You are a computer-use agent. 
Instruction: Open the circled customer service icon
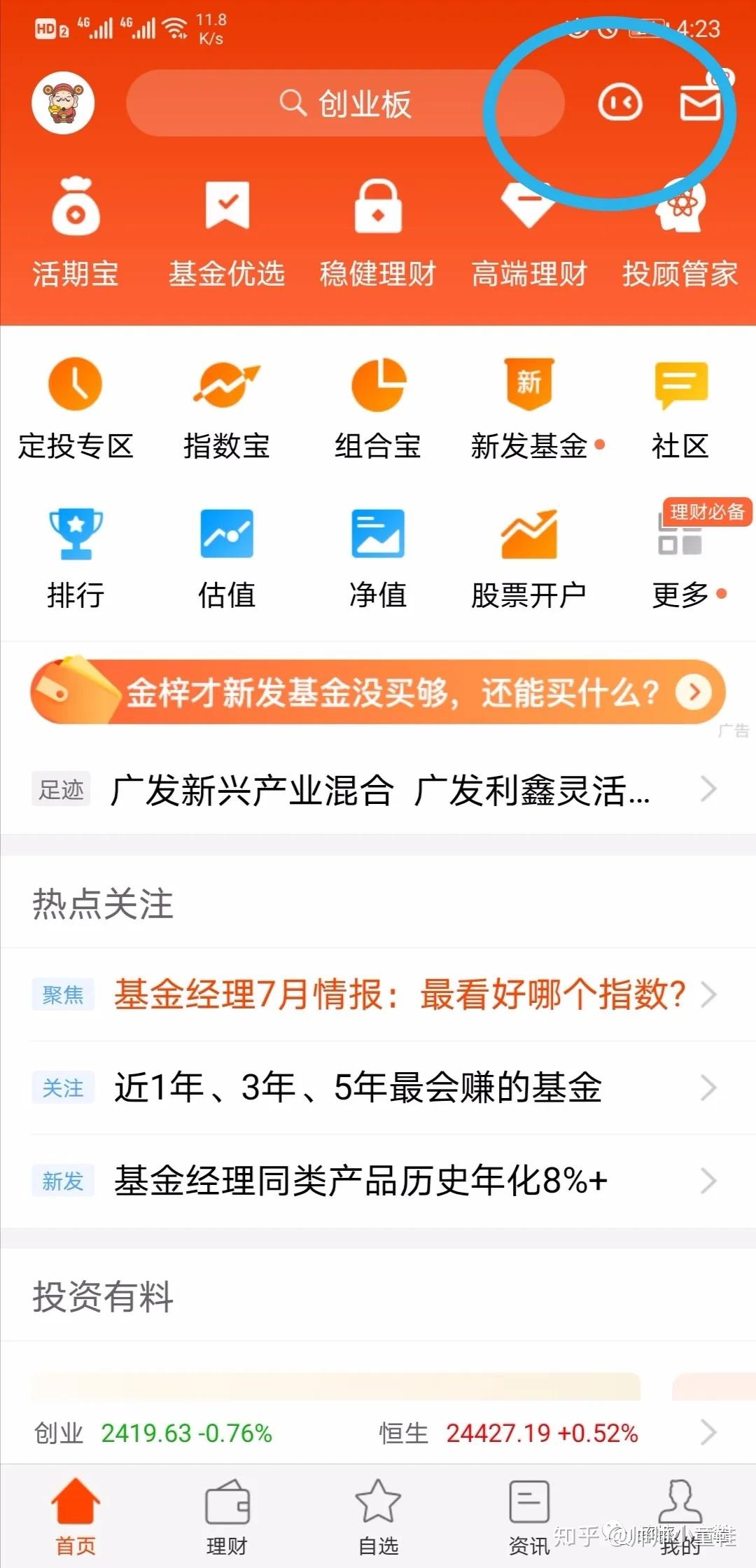pos(619,104)
